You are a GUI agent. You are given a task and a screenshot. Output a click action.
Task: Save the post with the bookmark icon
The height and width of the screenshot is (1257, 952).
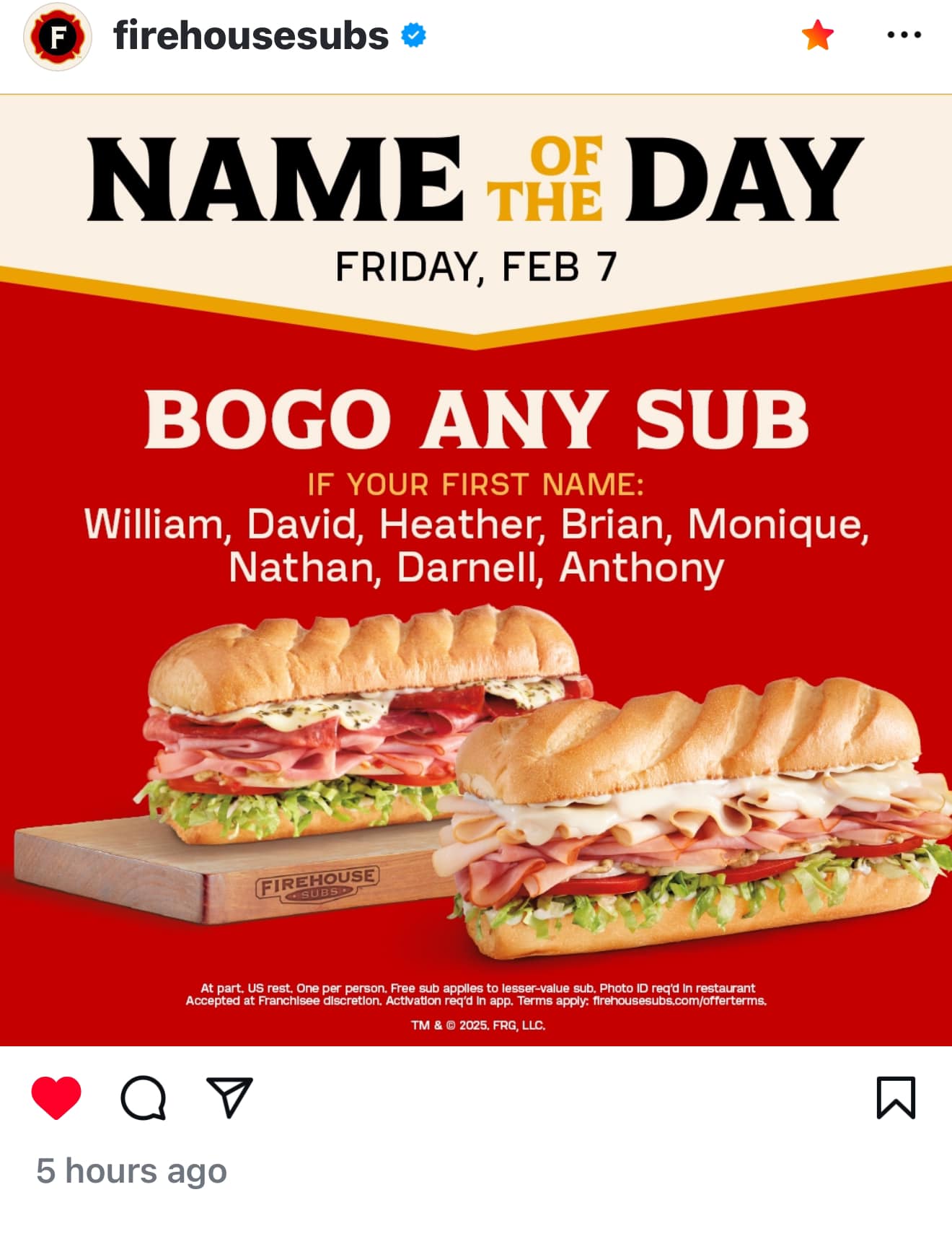[x=896, y=1097]
